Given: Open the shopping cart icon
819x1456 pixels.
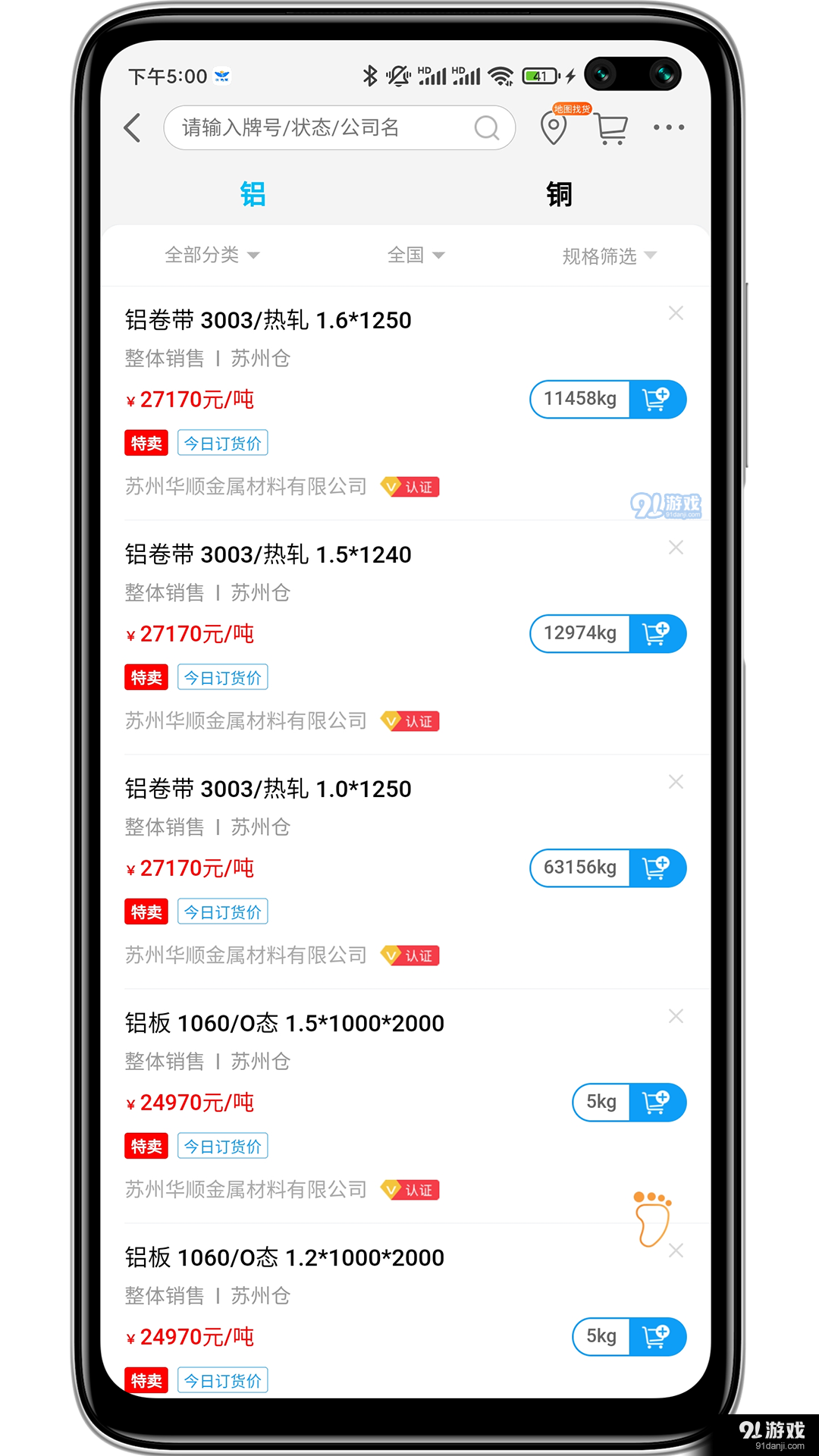Looking at the screenshot, I should tap(610, 127).
